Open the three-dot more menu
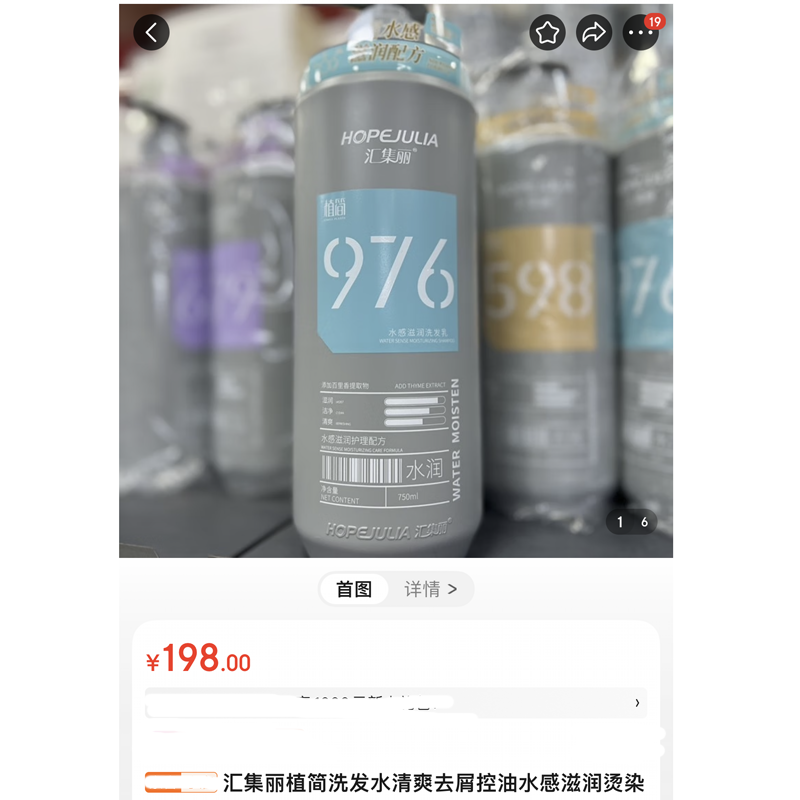The image size is (800, 800). coord(640,33)
